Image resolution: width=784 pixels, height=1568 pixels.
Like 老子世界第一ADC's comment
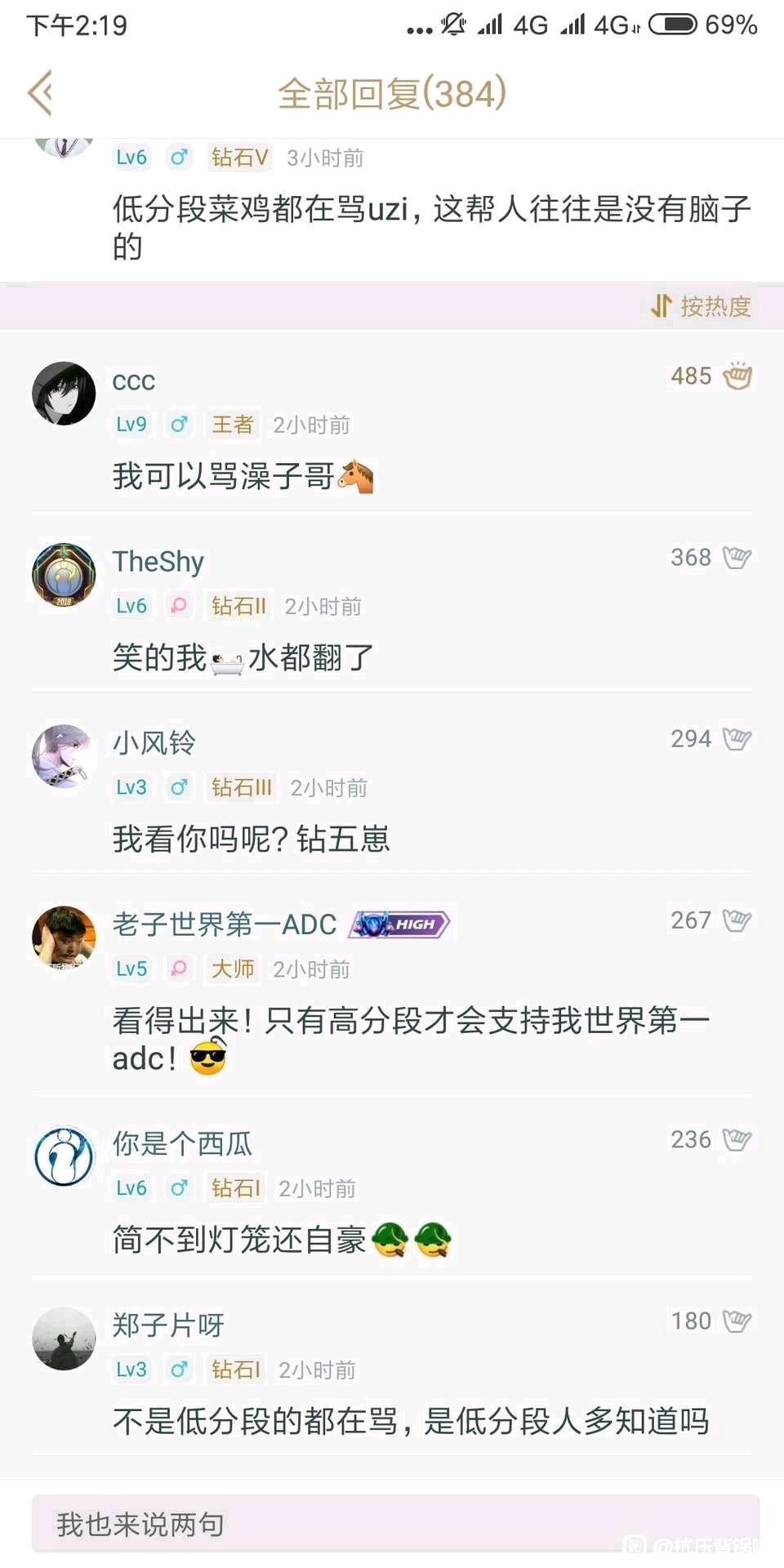click(x=737, y=920)
